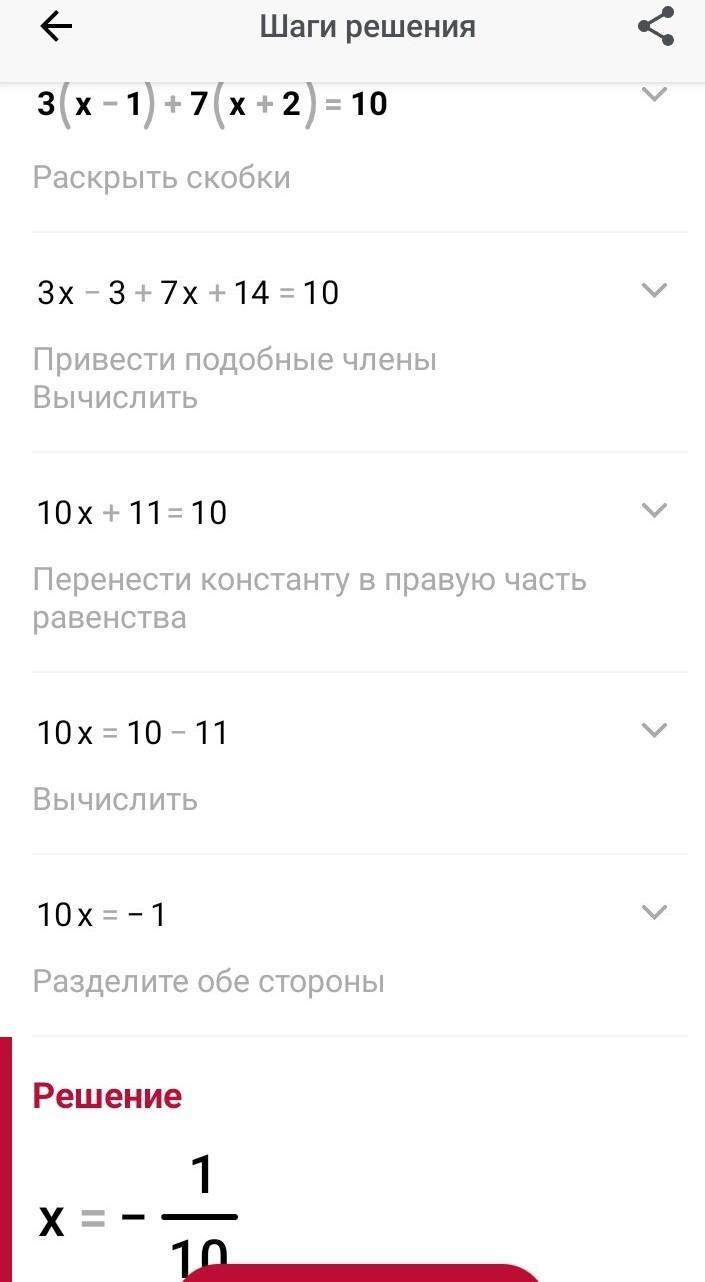Tap the red button at the bottom
Image resolution: width=705 pixels, height=1282 pixels.
(x=360, y=1272)
